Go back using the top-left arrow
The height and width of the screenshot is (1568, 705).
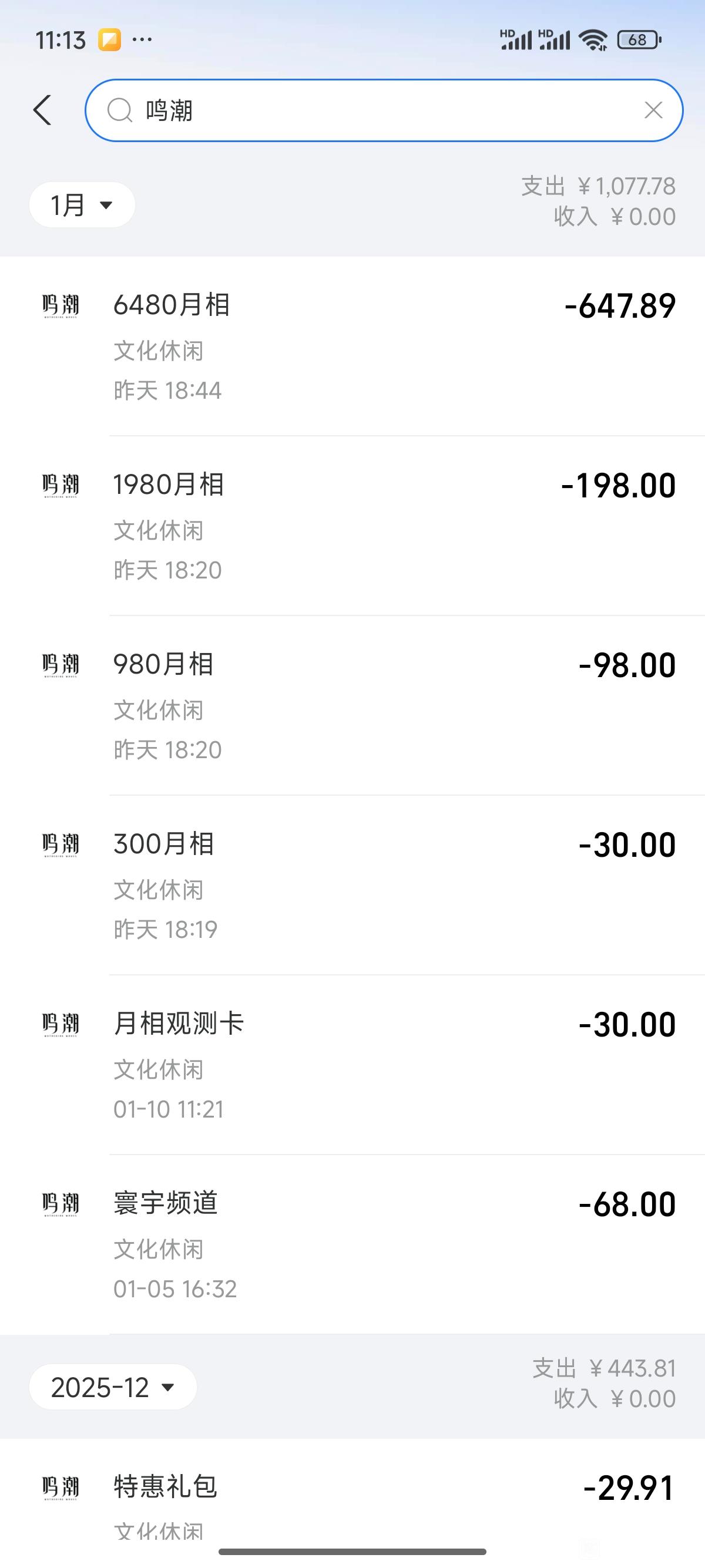coord(43,110)
